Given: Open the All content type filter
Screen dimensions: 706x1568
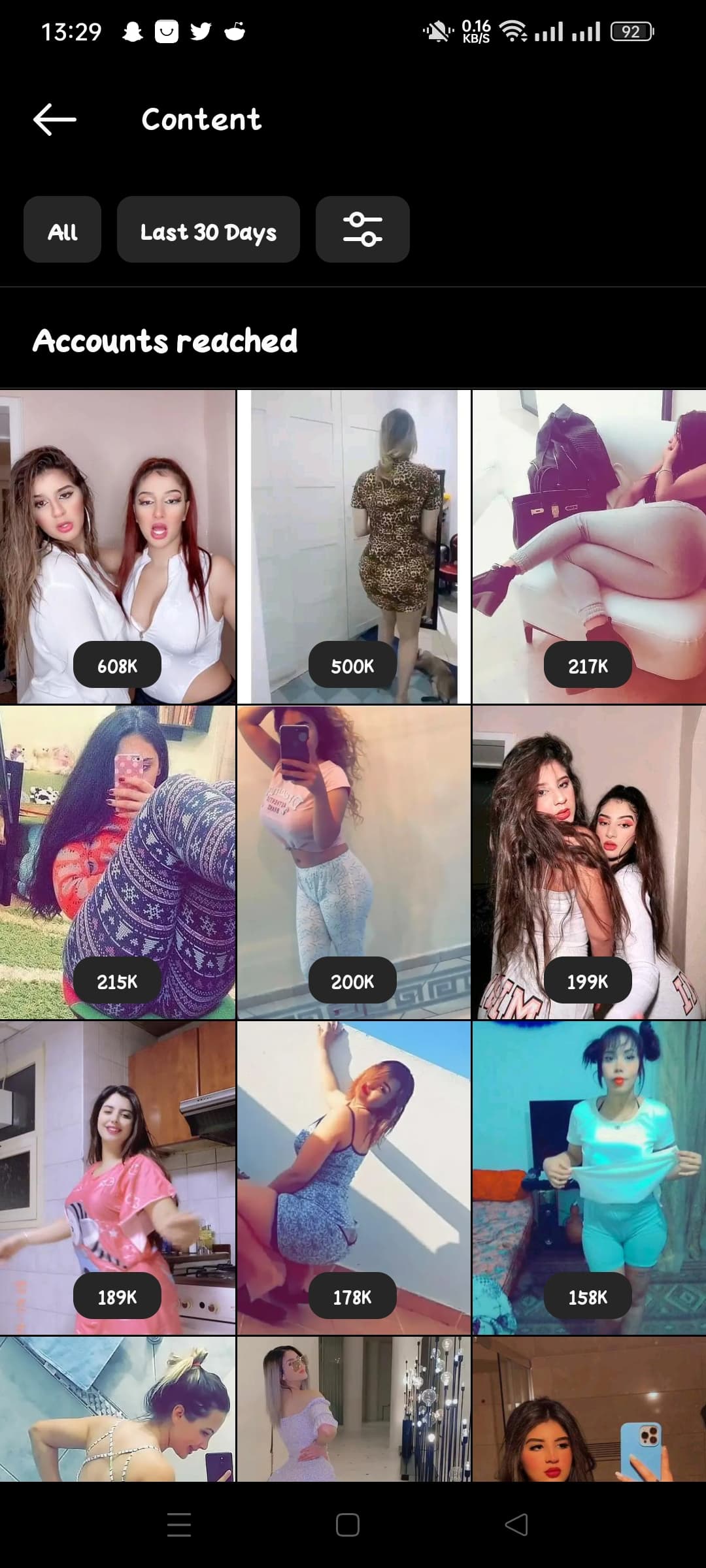Looking at the screenshot, I should coord(62,230).
